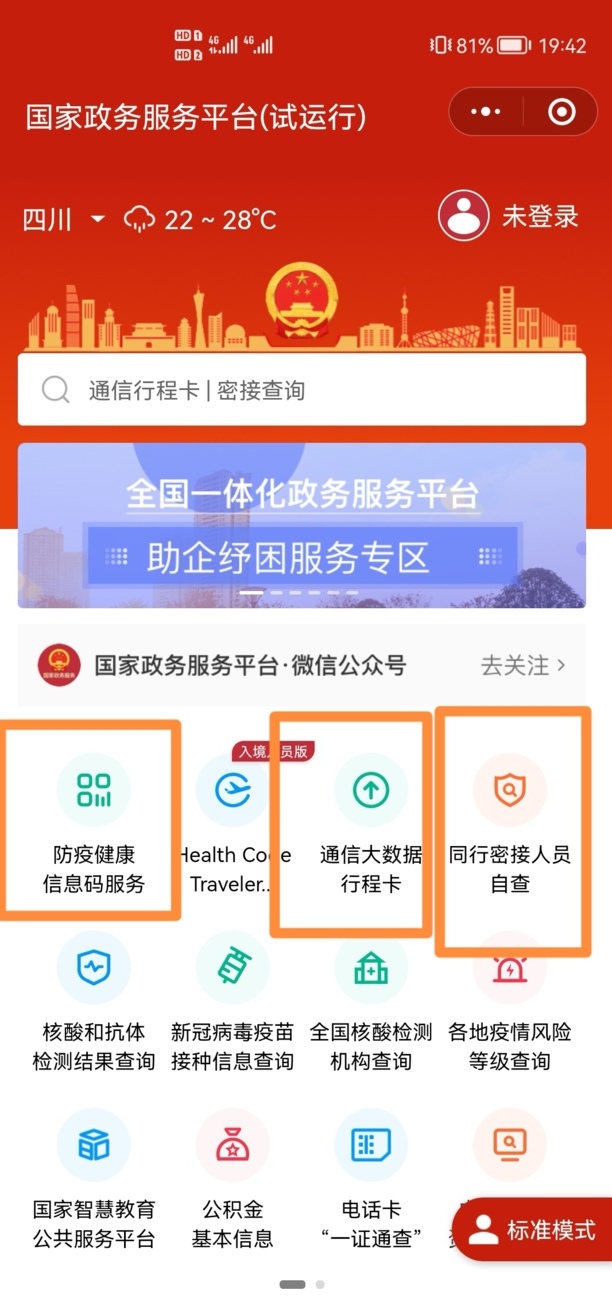Open the mini program more options menu

pyautogui.click(x=485, y=112)
